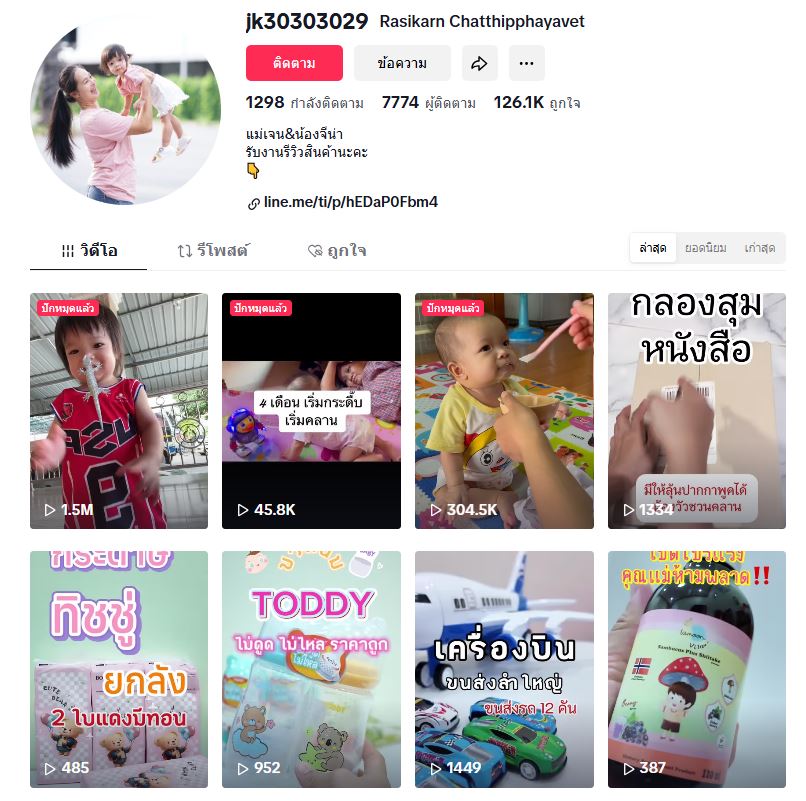
Task: Open the ทิชชู่ ยกลัง tissue video
Action: (119, 669)
